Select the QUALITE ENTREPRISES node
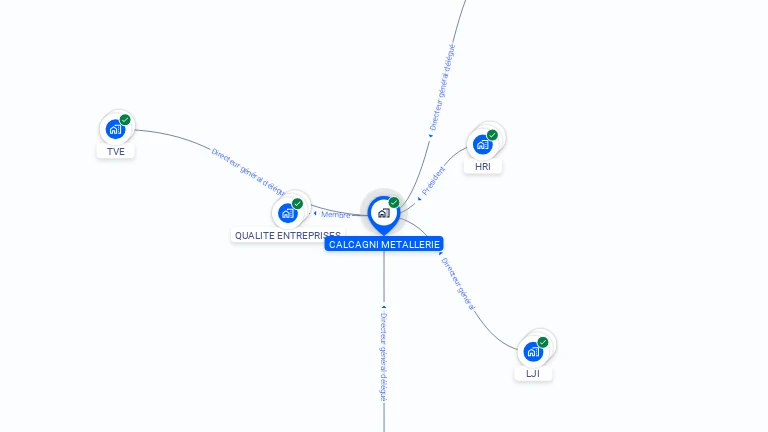Image resolution: width=768 pixels, height=432 pixels. point(288,212)
